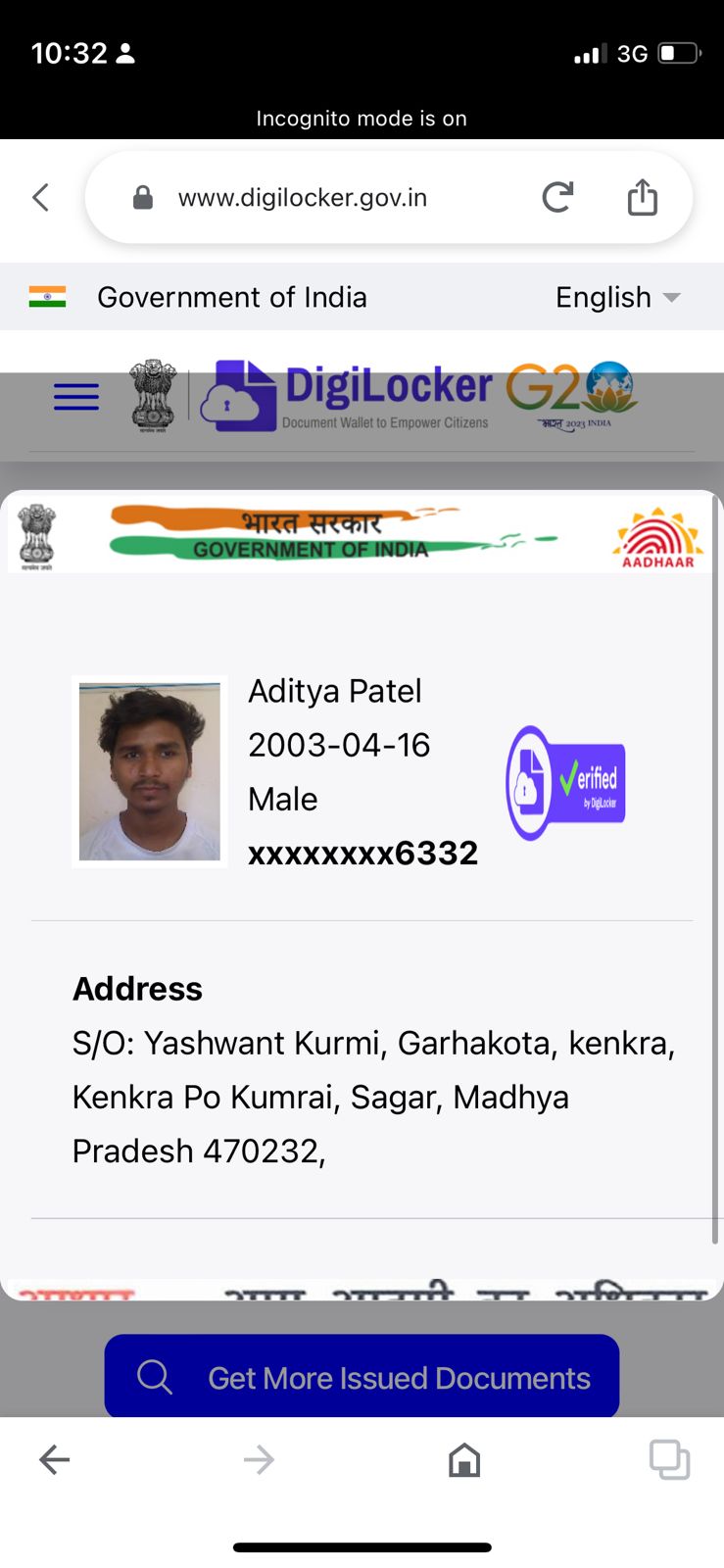Reload the DigiLocker page

[x=557, y=197]
